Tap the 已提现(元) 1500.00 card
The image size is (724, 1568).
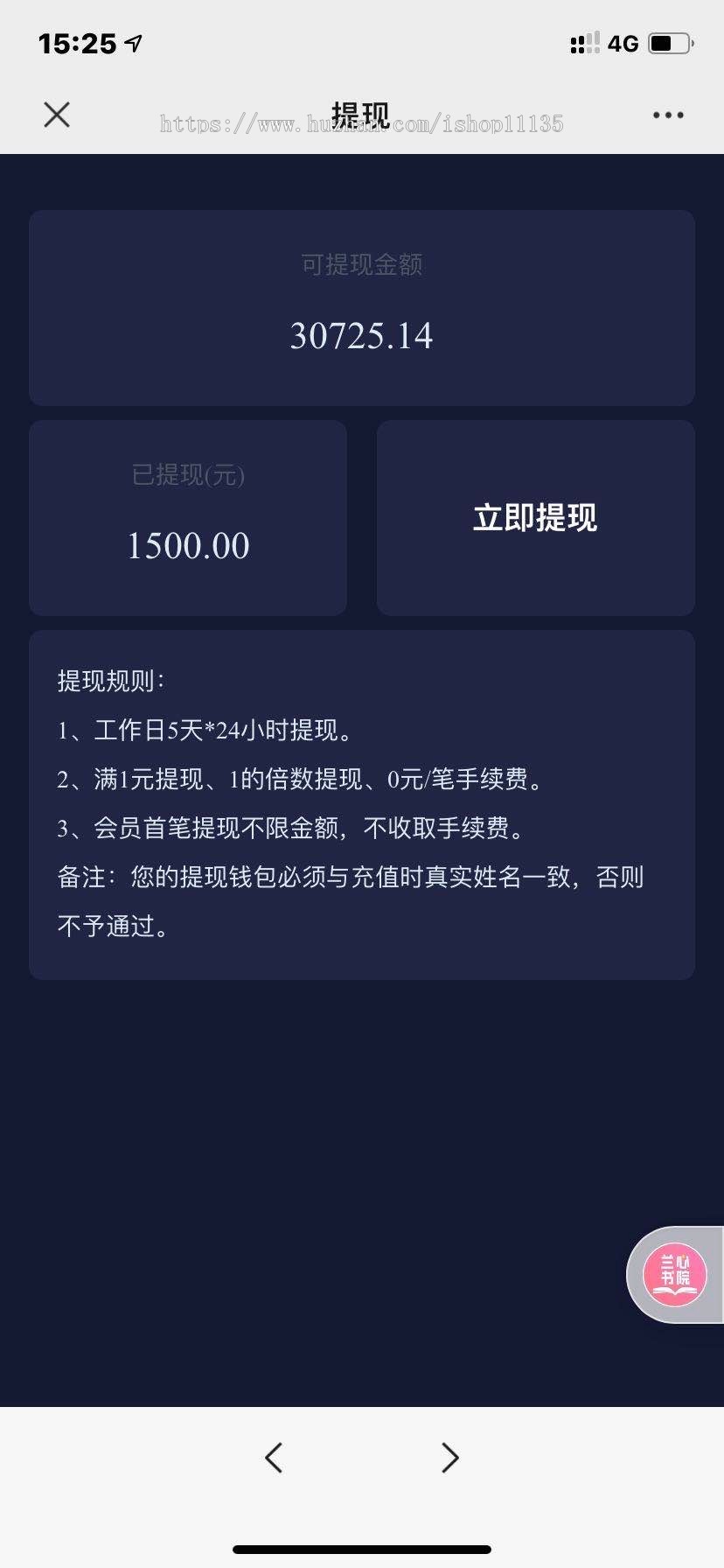tap(187, 518)
